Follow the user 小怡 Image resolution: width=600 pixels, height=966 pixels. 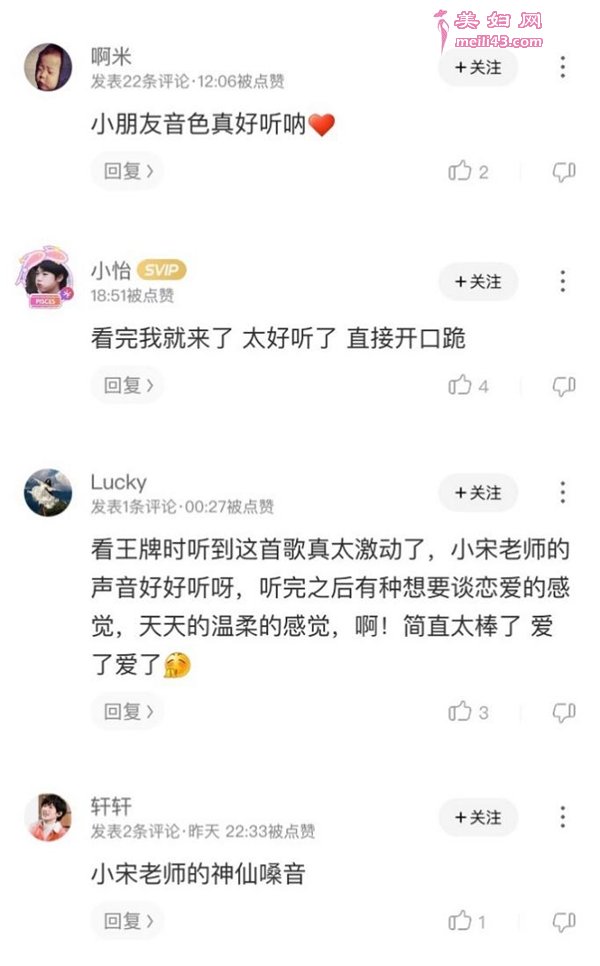(478, 282)
